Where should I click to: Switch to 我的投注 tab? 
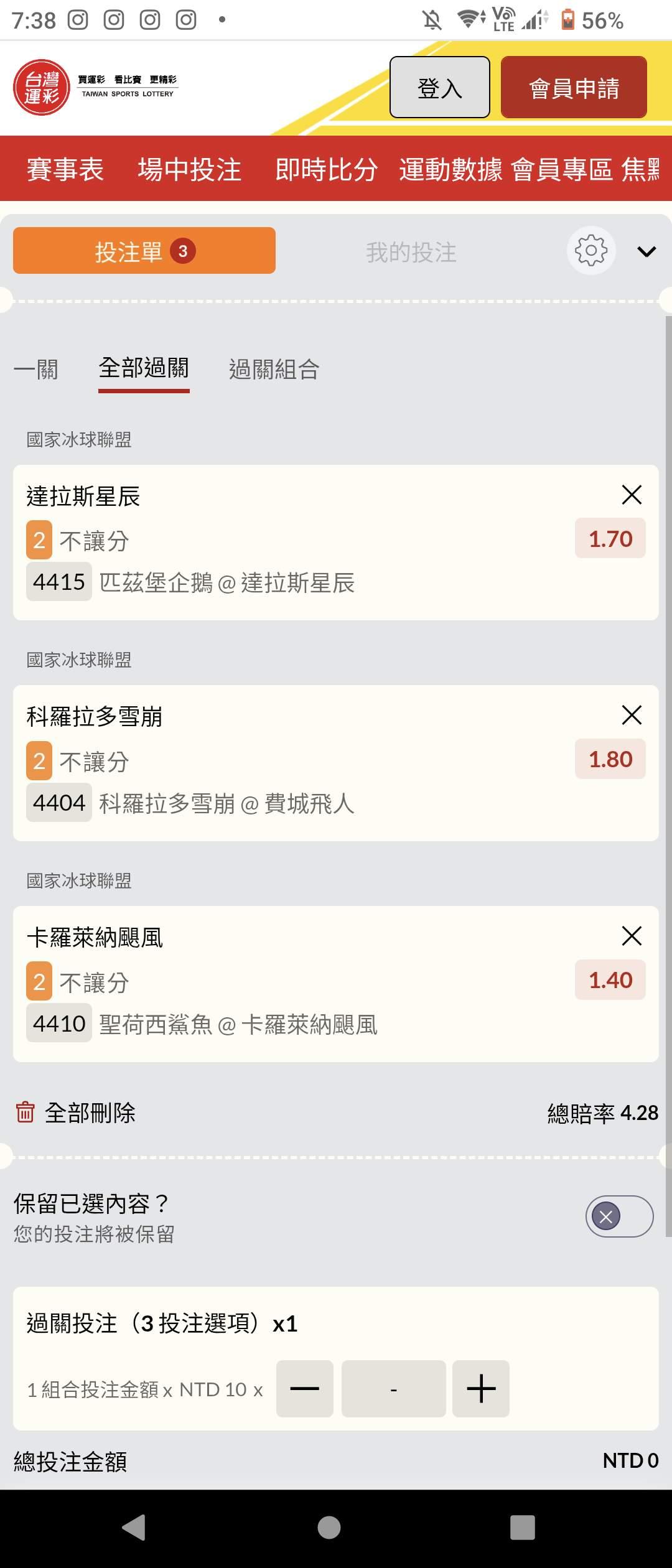(x=411, y=252)
